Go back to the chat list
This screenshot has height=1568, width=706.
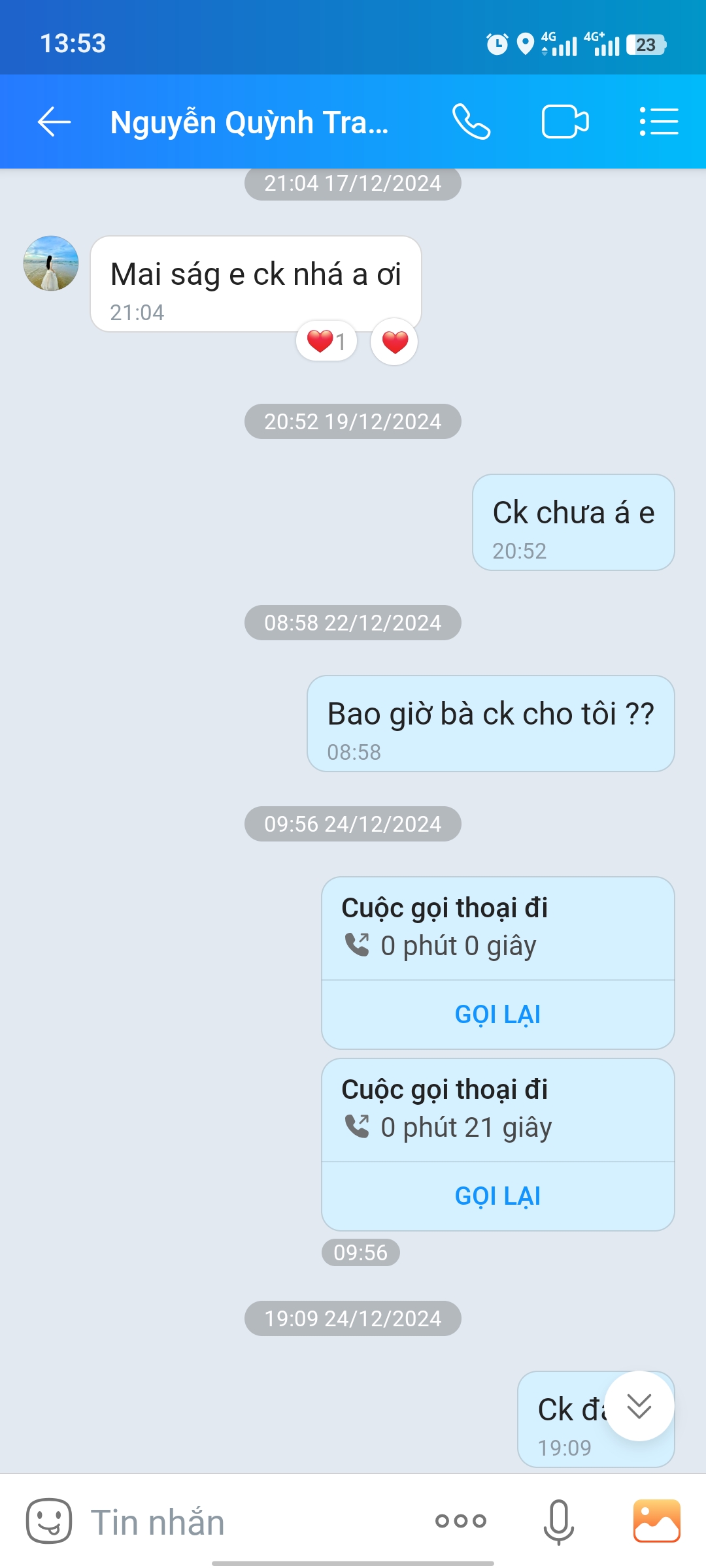pos(54,122)
